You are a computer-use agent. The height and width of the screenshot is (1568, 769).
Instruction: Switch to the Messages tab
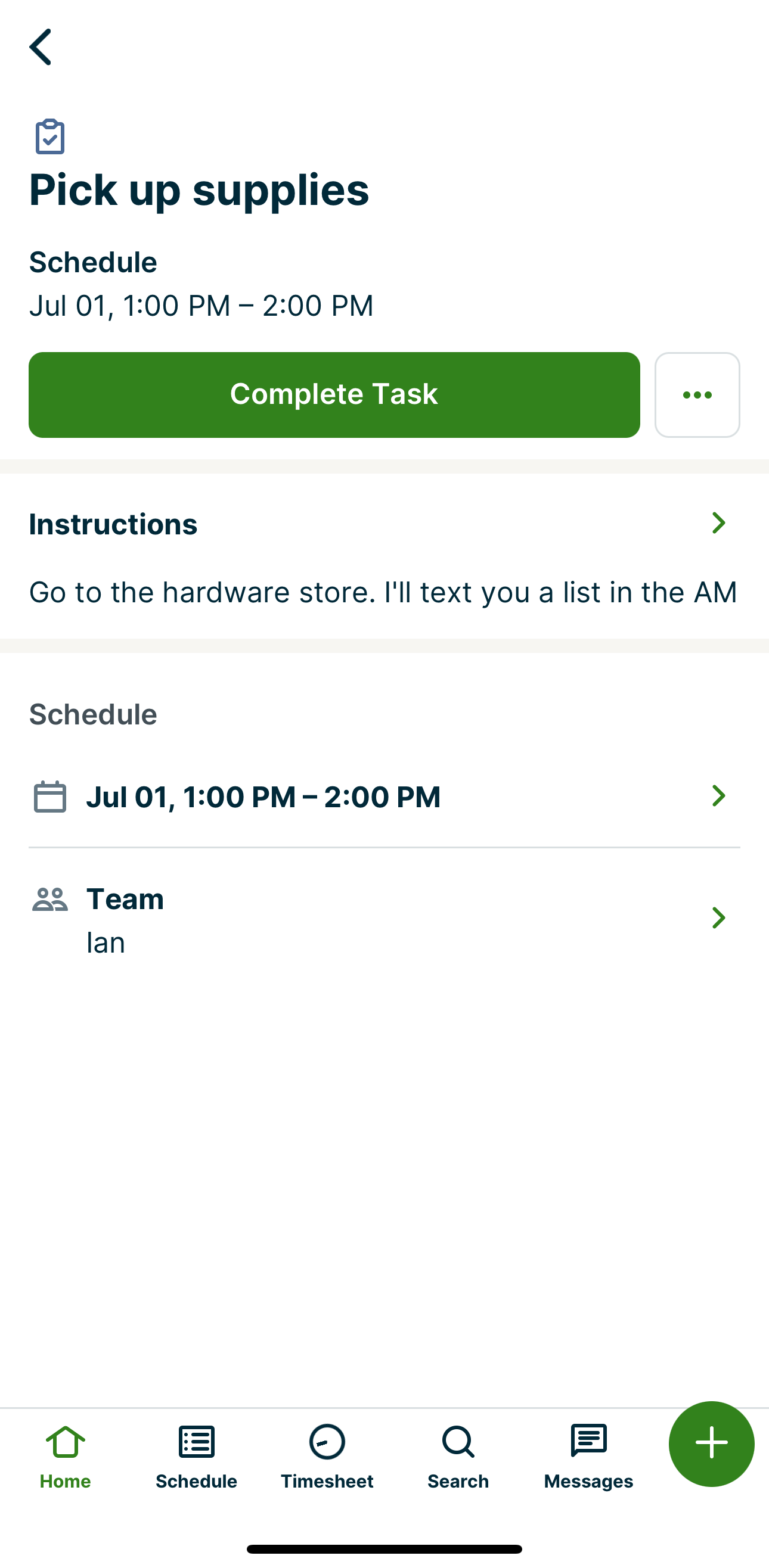(x=588, y=1456)
